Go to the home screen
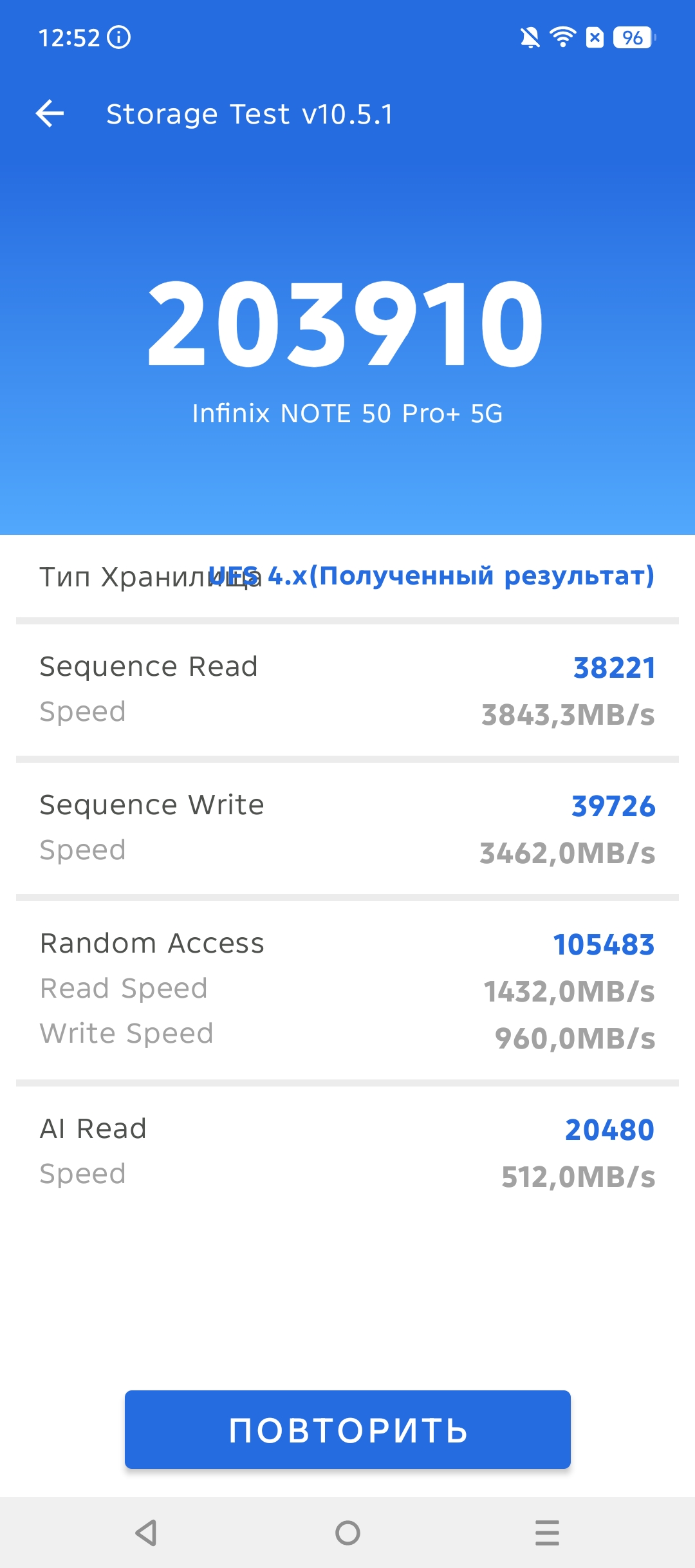695x1568 pixels. tap(347, 1533)
